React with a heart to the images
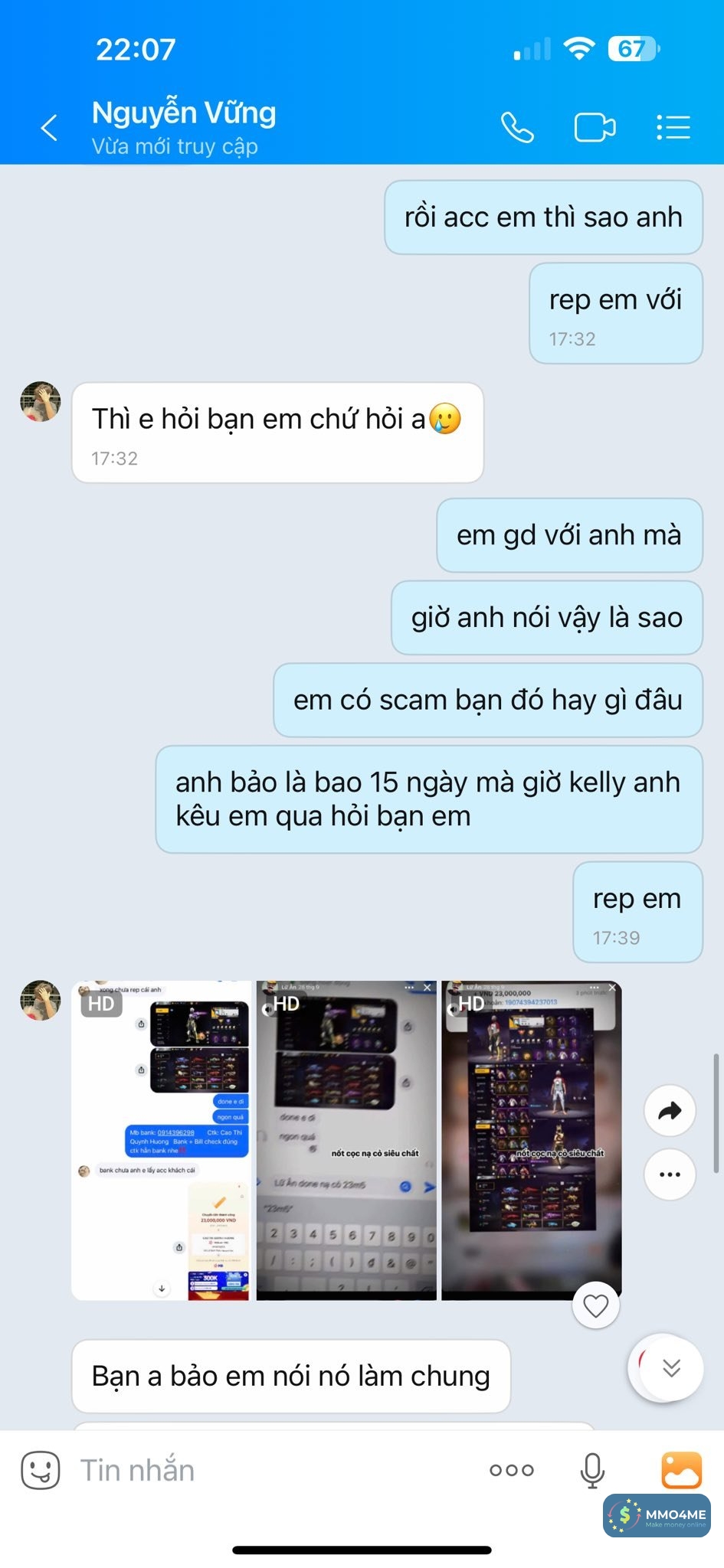Image resolution: width=724 pixels, height=1568 pixels. [595, 1305]
